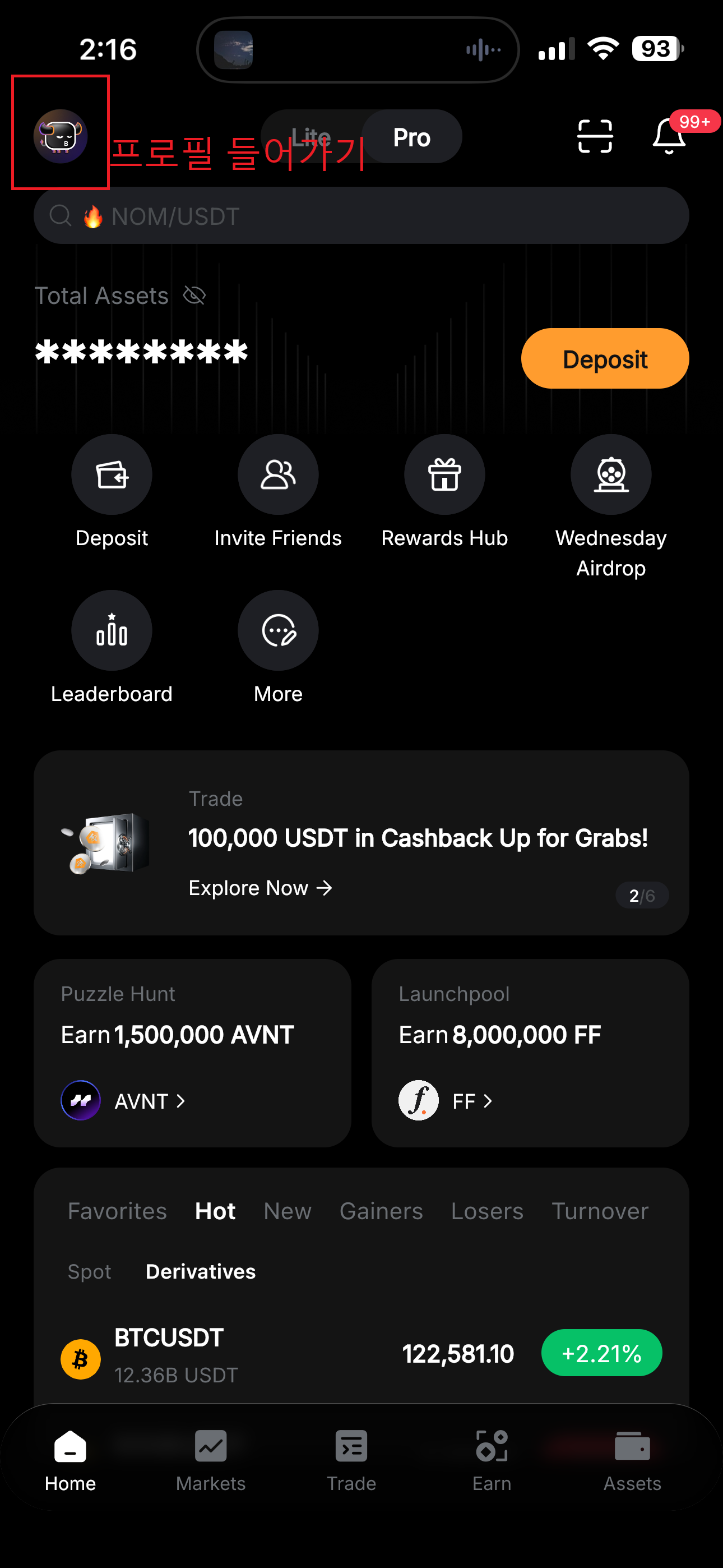Open the QR scan icon
The image size is (723, 1568).
[594, 136]
